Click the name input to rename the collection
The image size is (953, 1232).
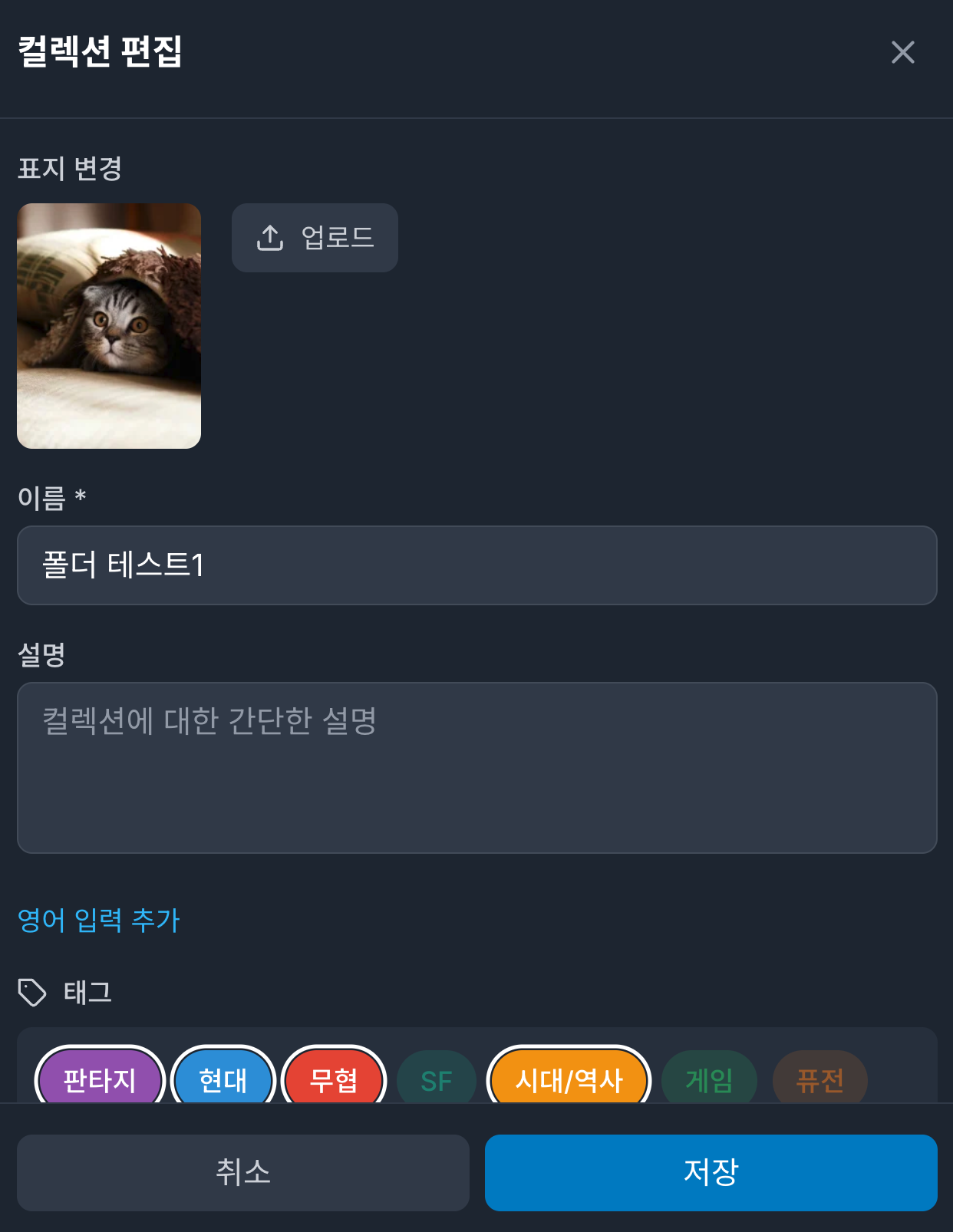coord(476,565)
